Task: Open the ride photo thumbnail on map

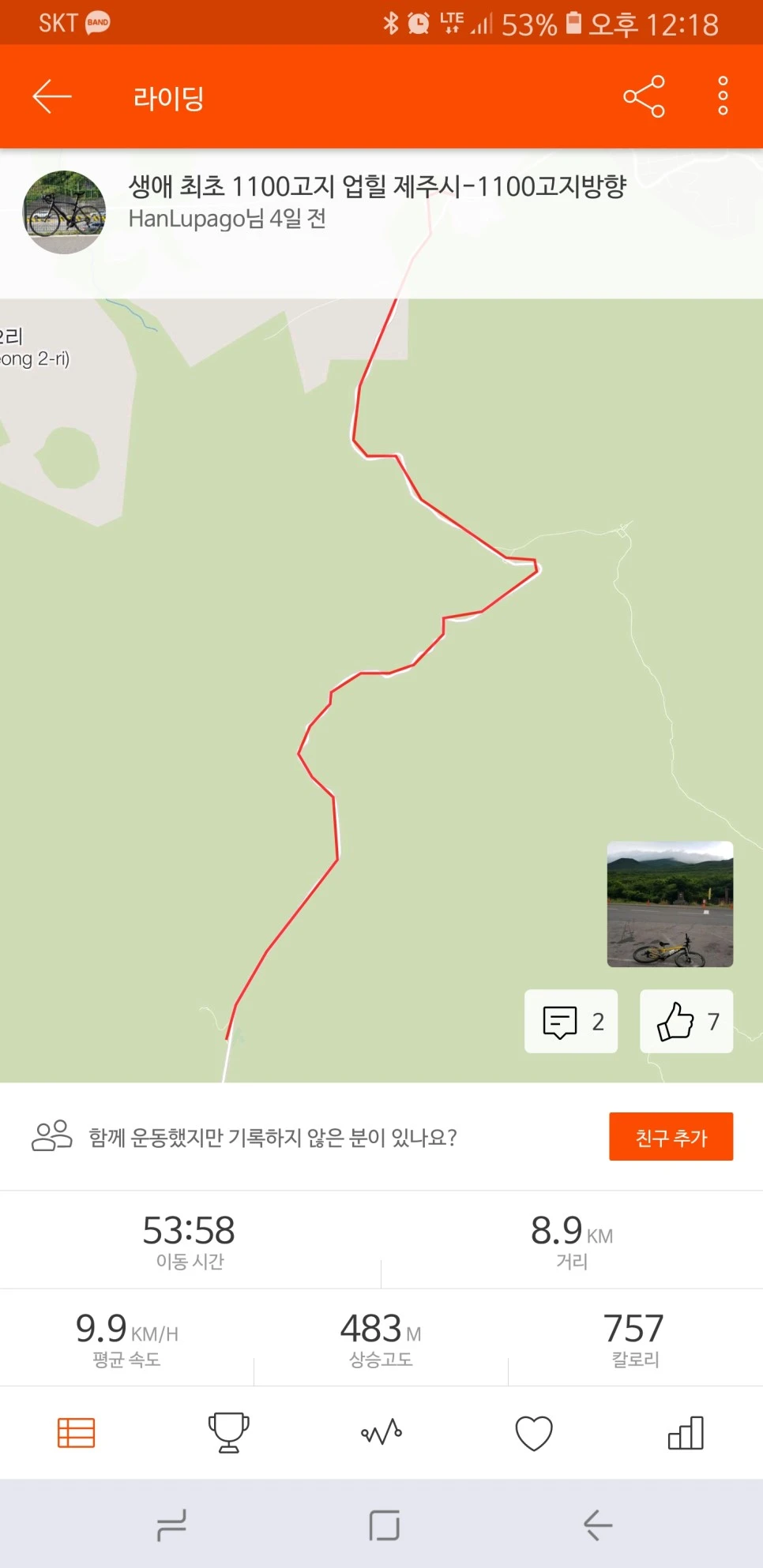Action: pyautogui.click(x=669, y=905)
